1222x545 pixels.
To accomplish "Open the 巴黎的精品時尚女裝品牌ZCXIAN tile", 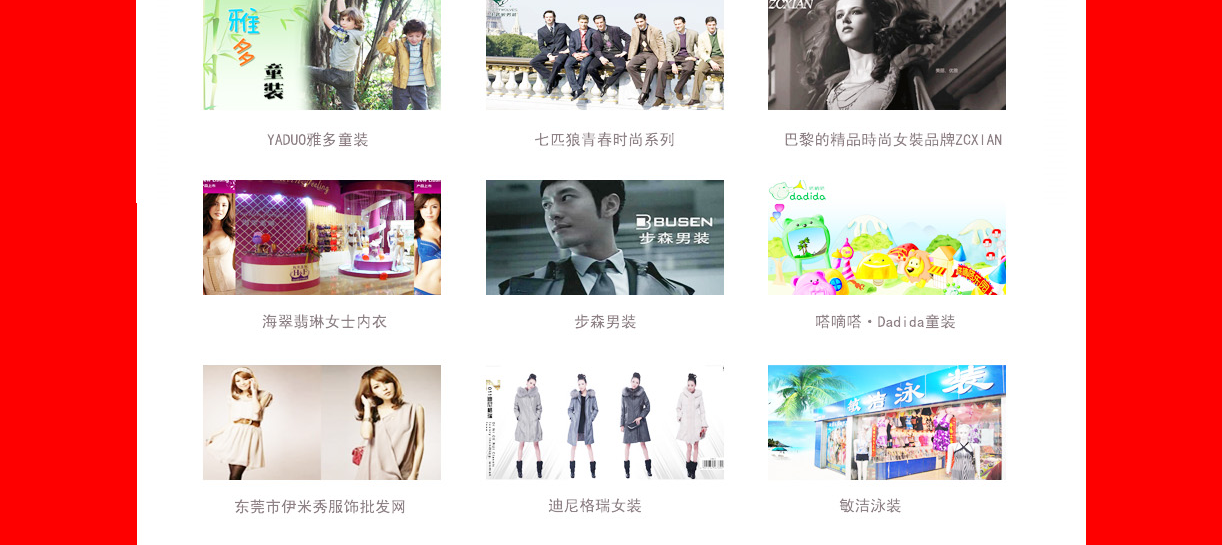I will (887, 55).
